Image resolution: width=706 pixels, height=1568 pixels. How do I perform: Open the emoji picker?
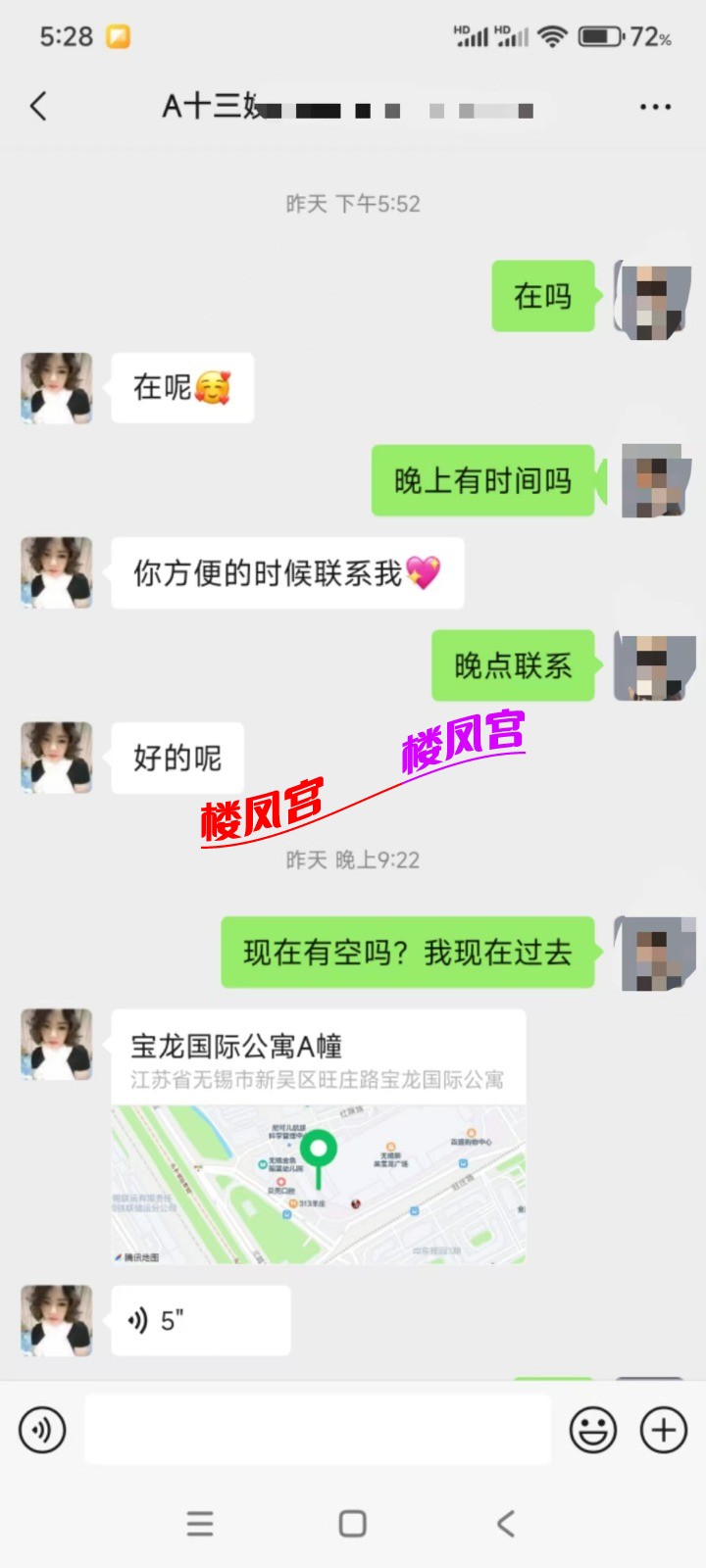[593, 1430]
